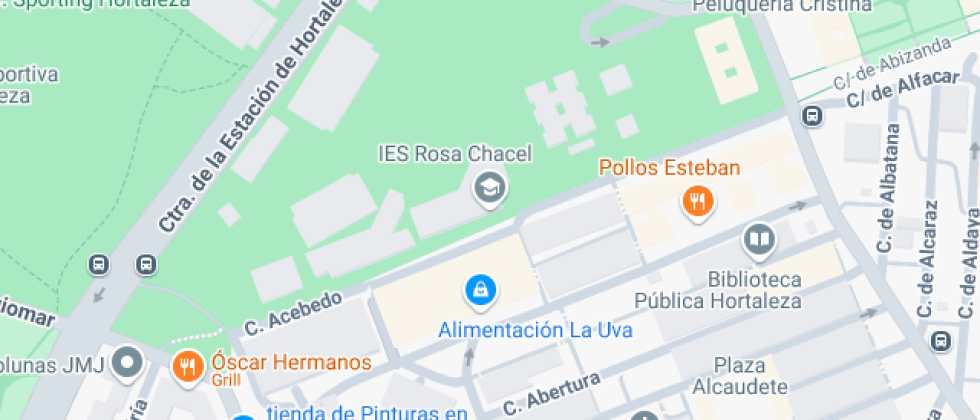Open the bus stop near C. de Aldaya

click(x=941, y=341)
